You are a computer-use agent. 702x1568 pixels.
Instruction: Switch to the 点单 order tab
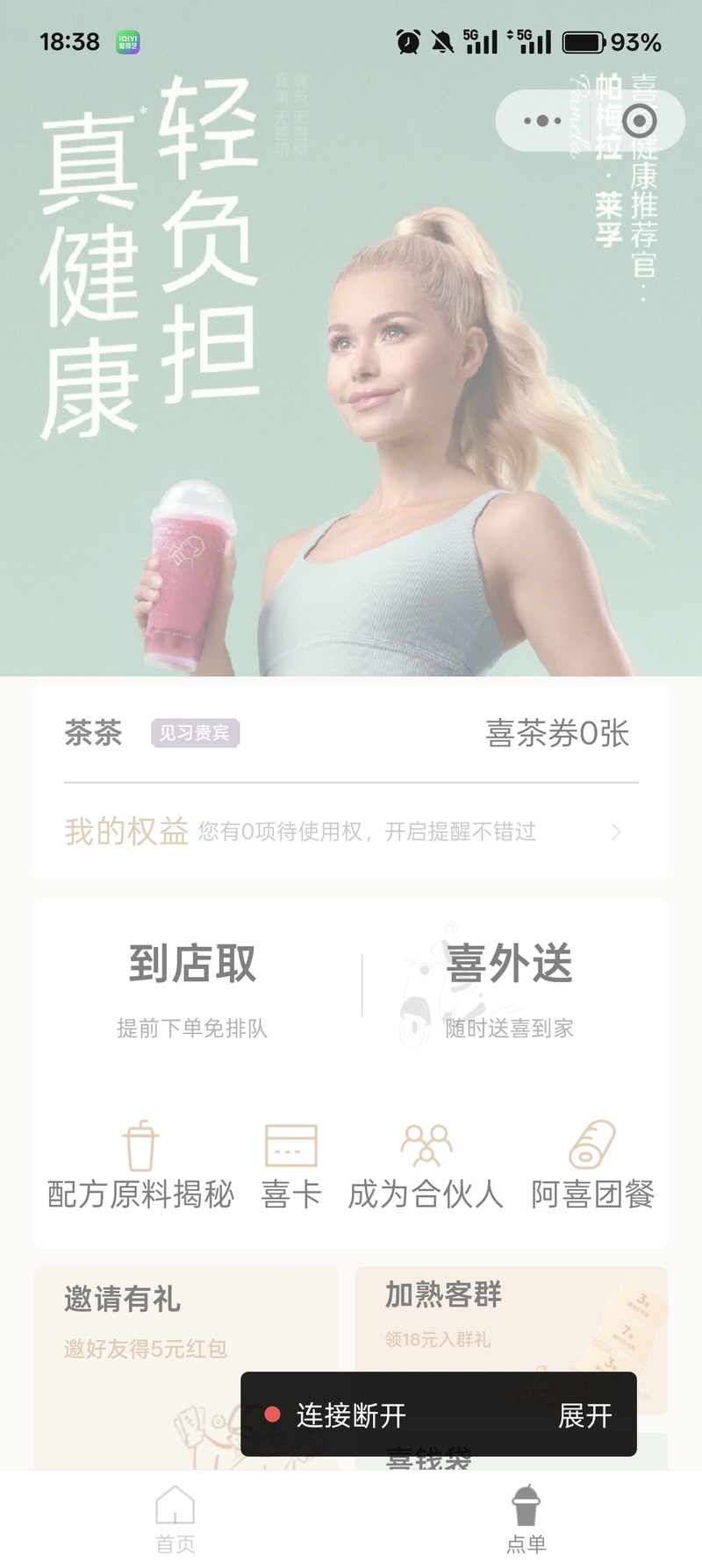coord(526,1519)
